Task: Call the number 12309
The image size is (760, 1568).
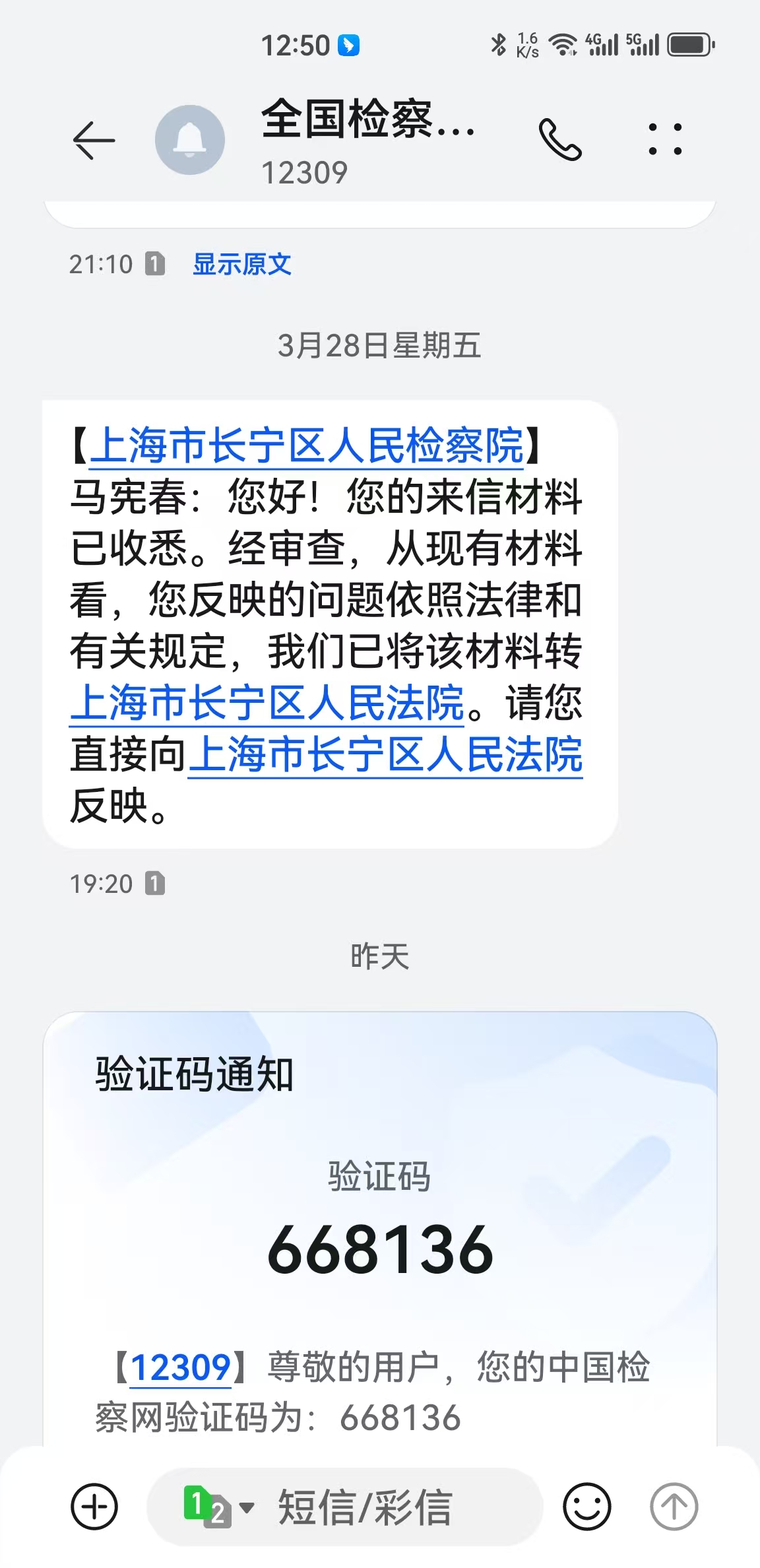Action: click(x=560, y=140)
